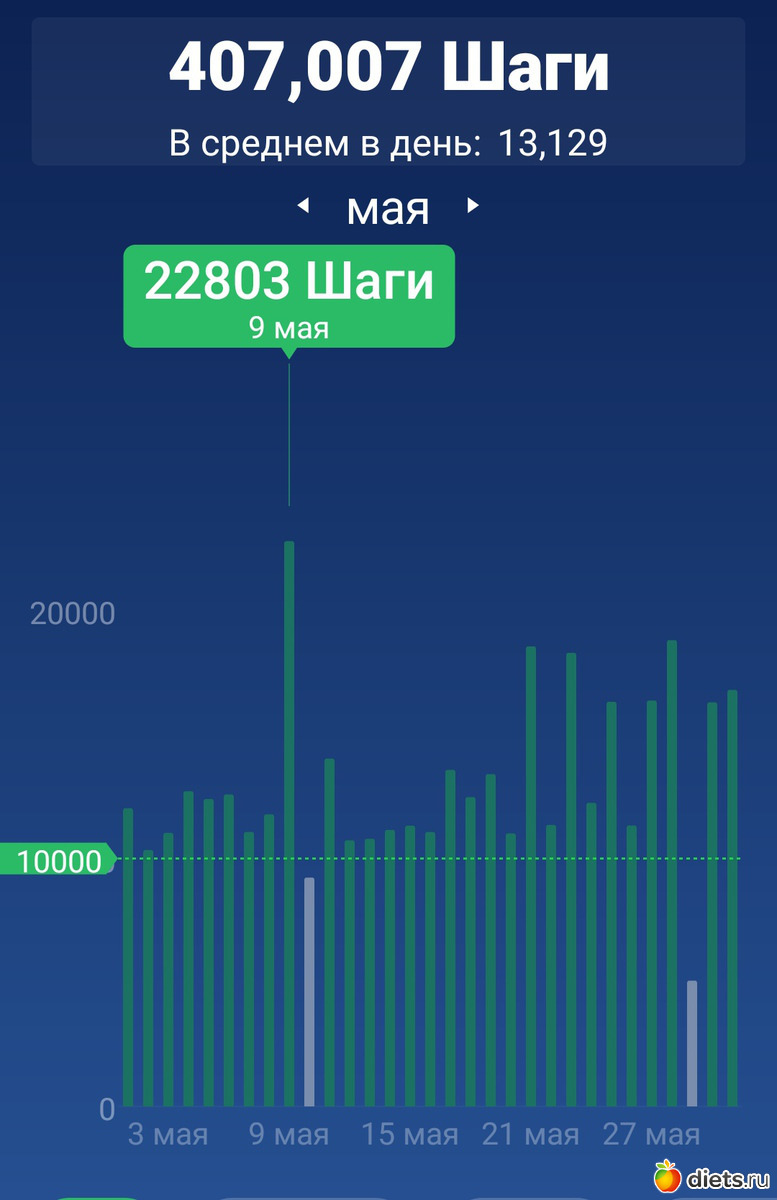
Task: Go to the previous month before мая
Action: [x=303, y=207]
